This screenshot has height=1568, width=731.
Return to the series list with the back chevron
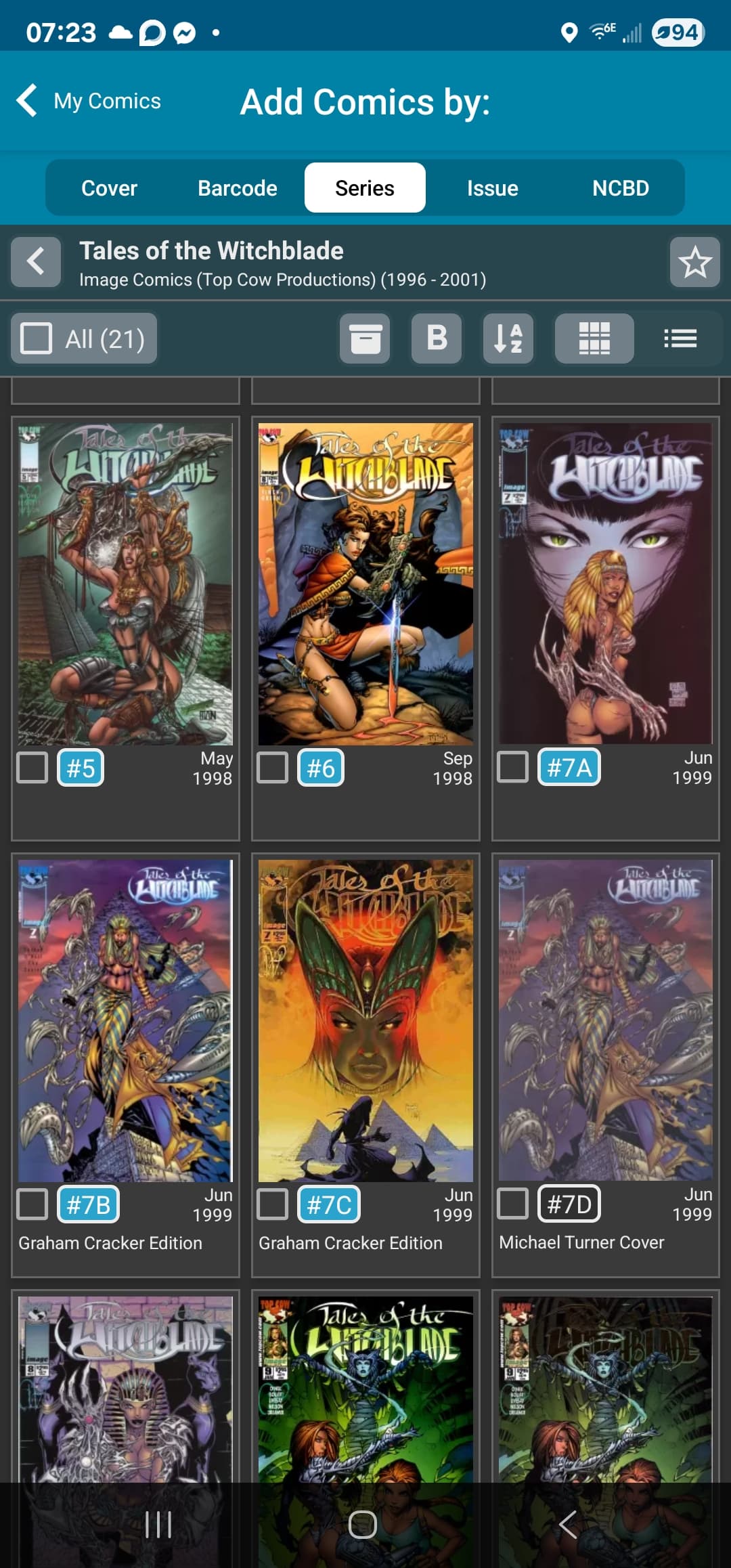(x=36, y=261)
